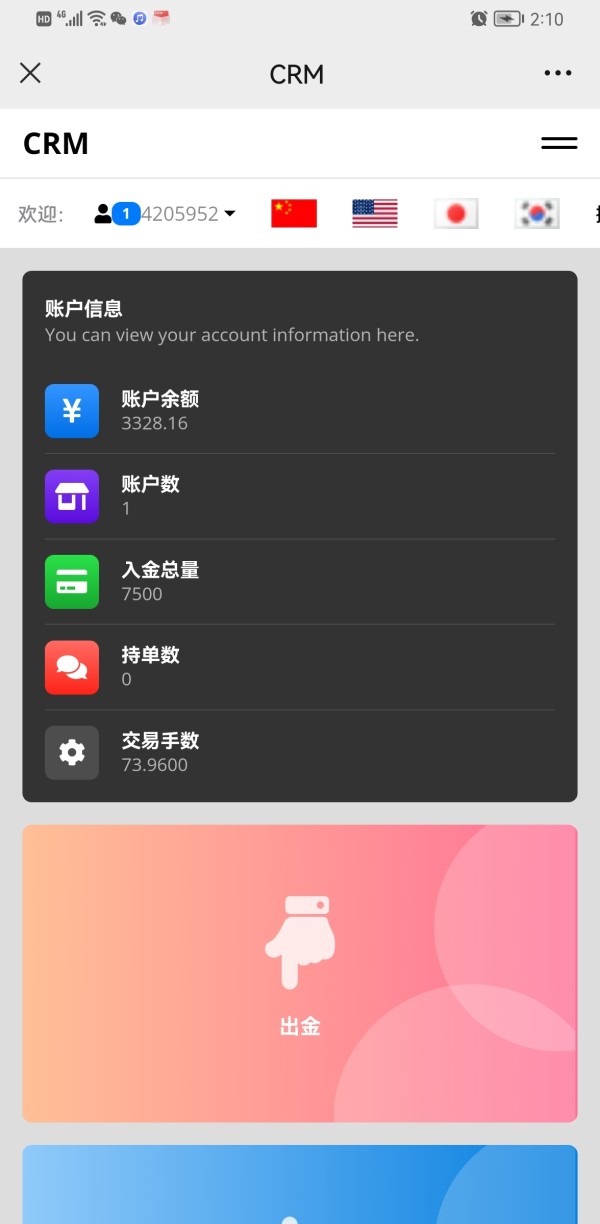The image size is (600, 1224).
Task: Close the CRM page
Action: pyautogui.click(x=30, y=73)
